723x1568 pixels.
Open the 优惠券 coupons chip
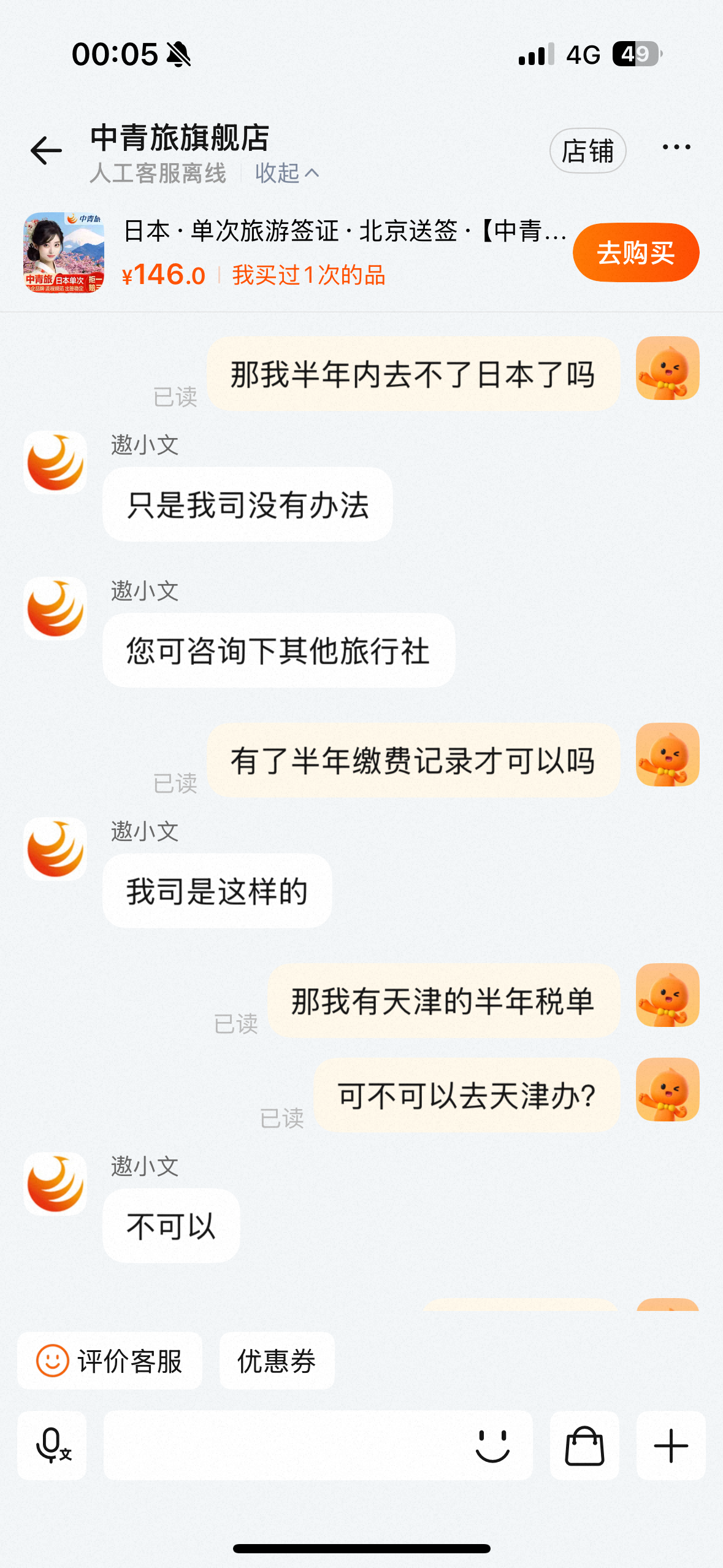tap(277, 1361)
